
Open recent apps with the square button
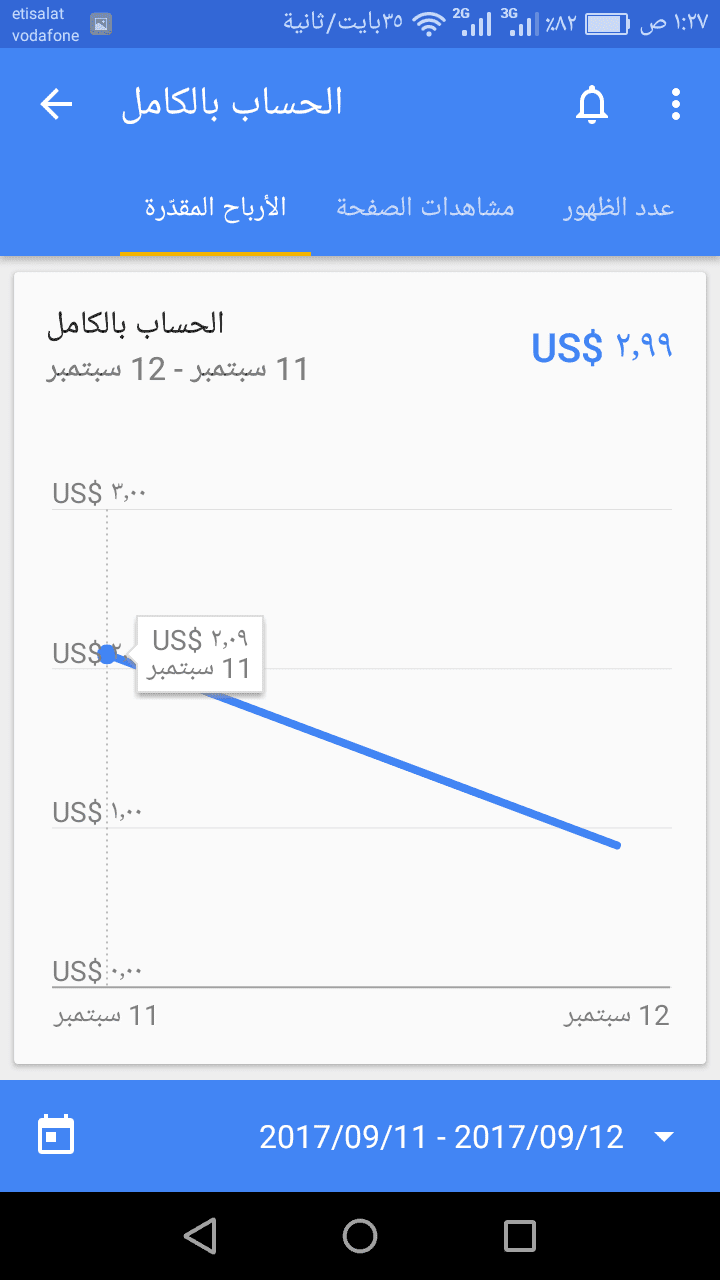point(519,1235)
